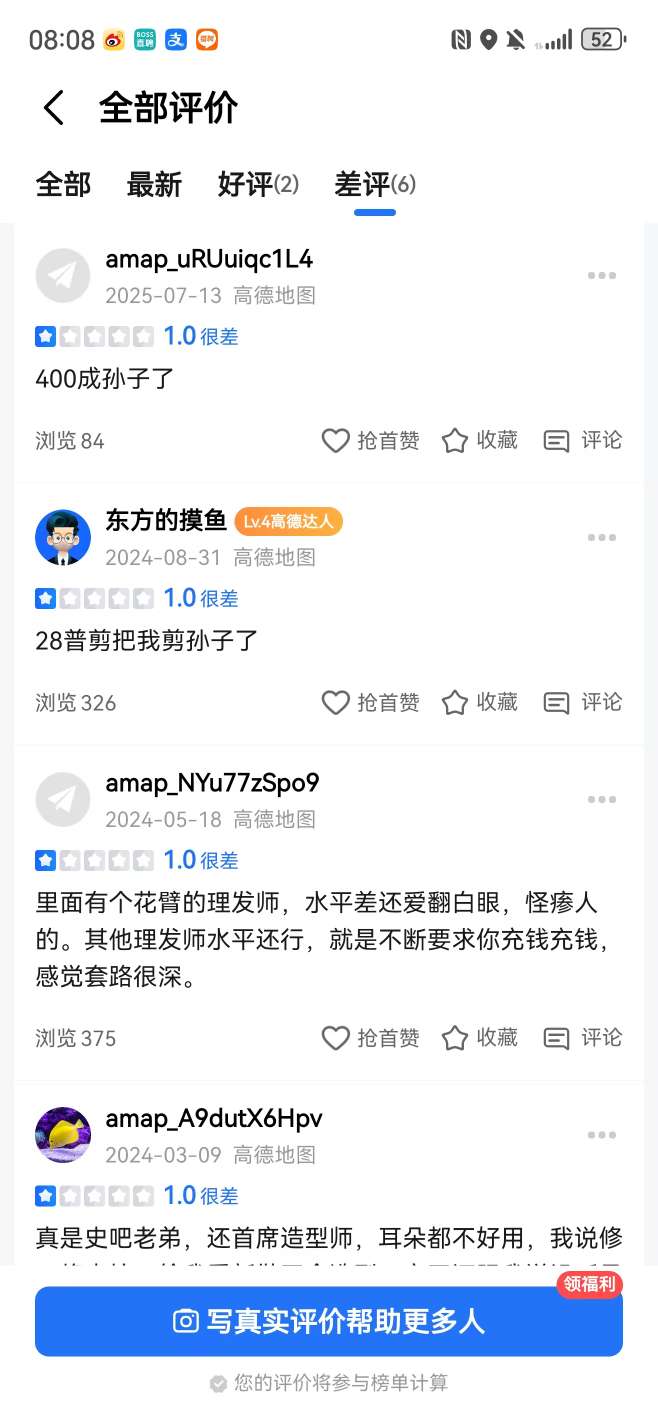This screenshot has height=1416, width=658.
Task: Comment on the 花臂理发师 review
Action: pyautogui.click(x=583, y=1038)
